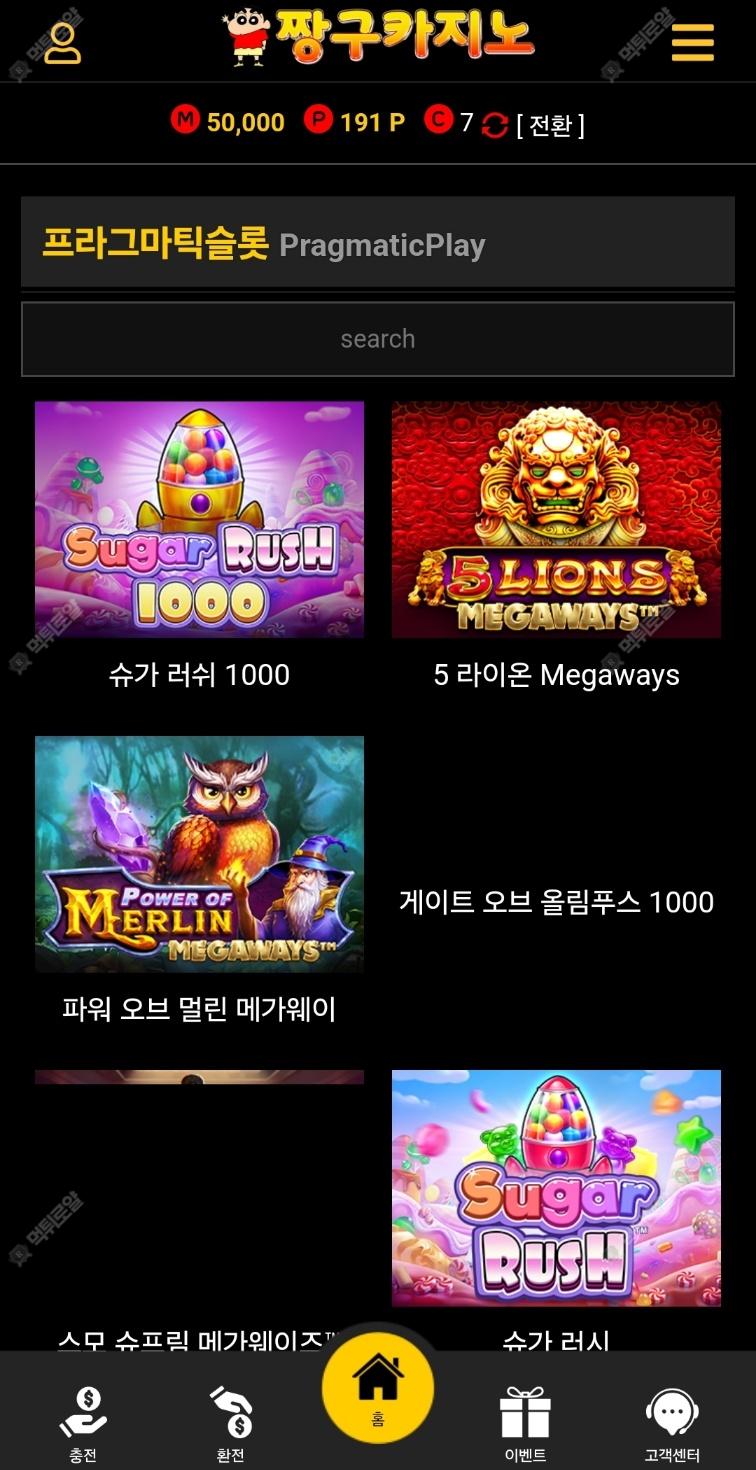
Task: Focus the game search field
Action: point(377,339)
